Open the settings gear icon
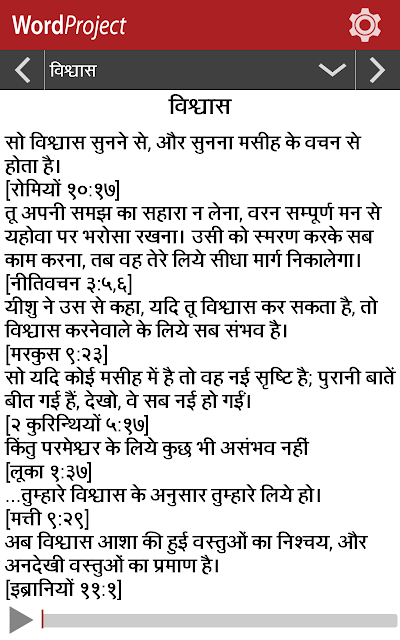400x640 pixels. tap(364, 25)
